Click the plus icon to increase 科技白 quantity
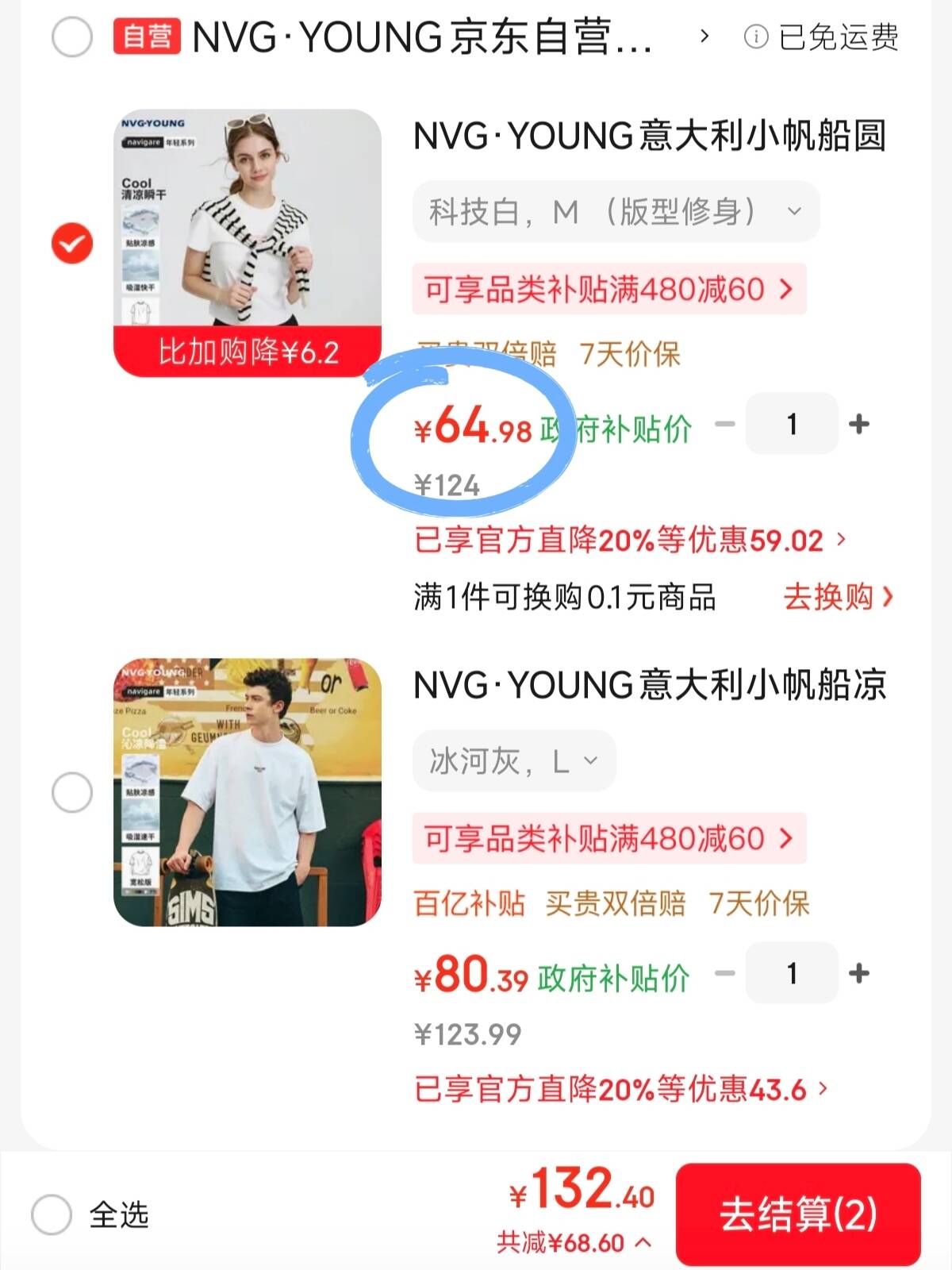Viewport: 952px width, 1270px height. click(859, 424)
